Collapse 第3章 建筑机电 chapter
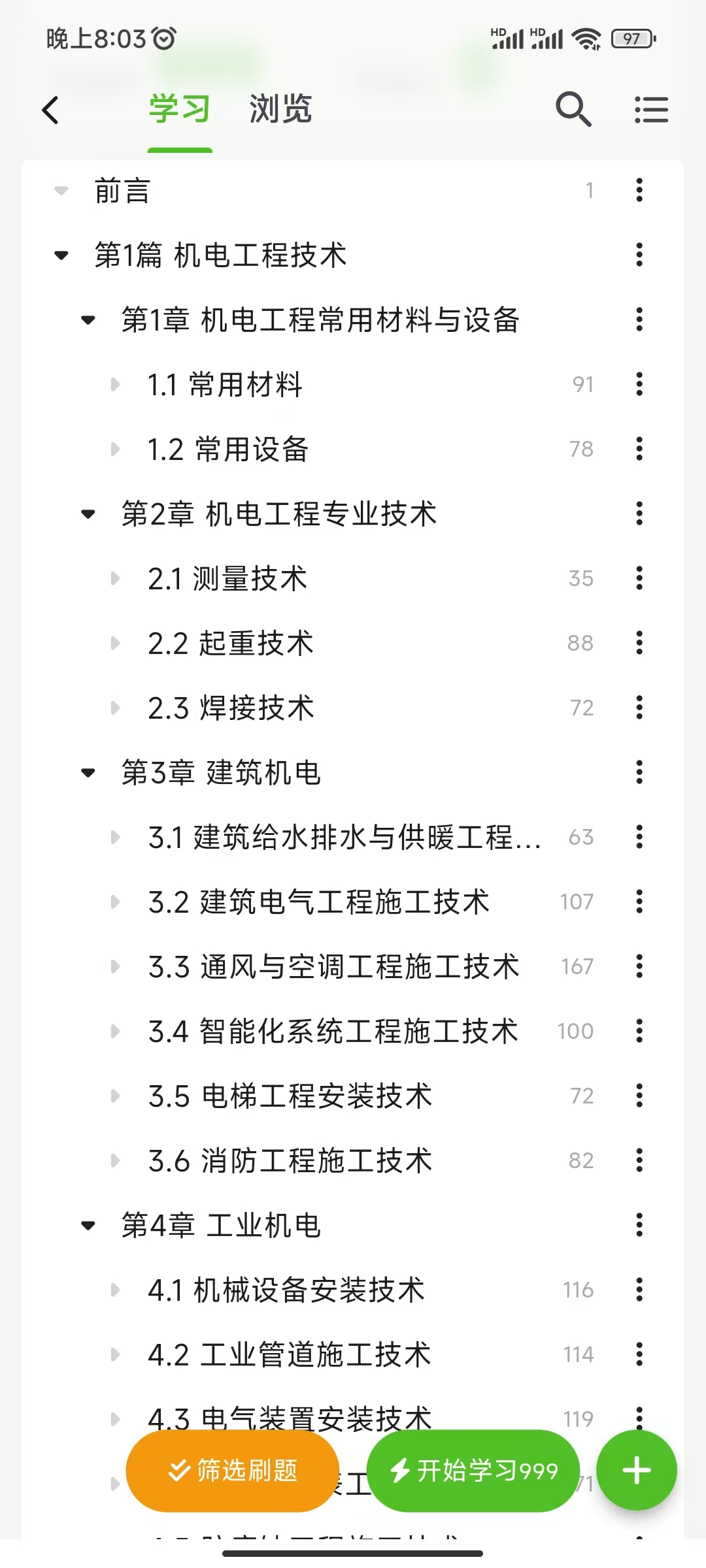This screenshot has width=706, height=1568. tap(88, 773)
